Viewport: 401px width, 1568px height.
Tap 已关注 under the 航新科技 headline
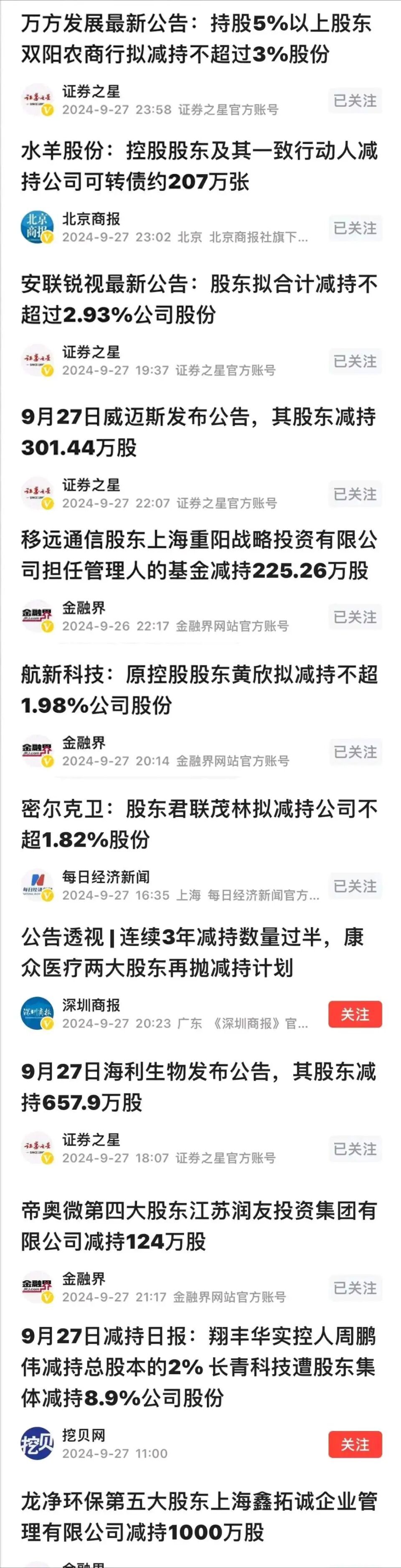355,752
